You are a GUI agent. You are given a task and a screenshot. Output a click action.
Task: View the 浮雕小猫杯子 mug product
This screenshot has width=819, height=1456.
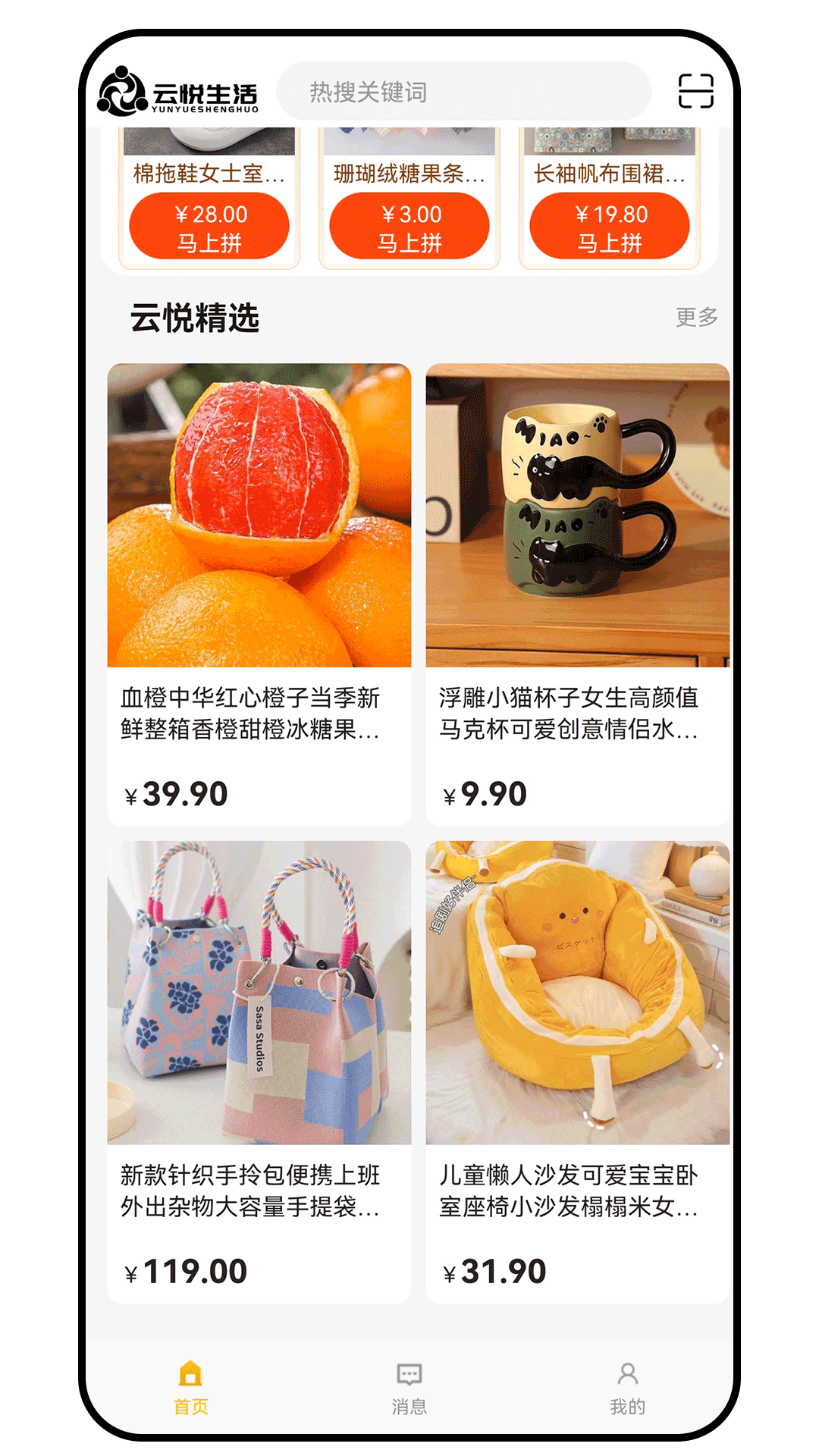click(x=578, y=595)
